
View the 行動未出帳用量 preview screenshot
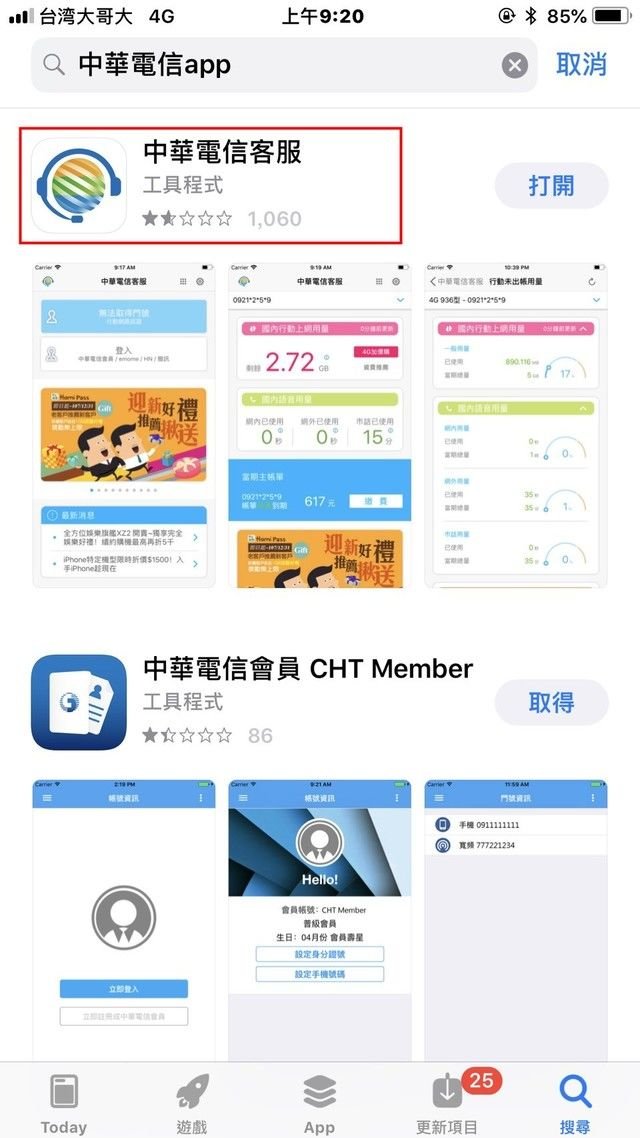(x=515, y=425)
